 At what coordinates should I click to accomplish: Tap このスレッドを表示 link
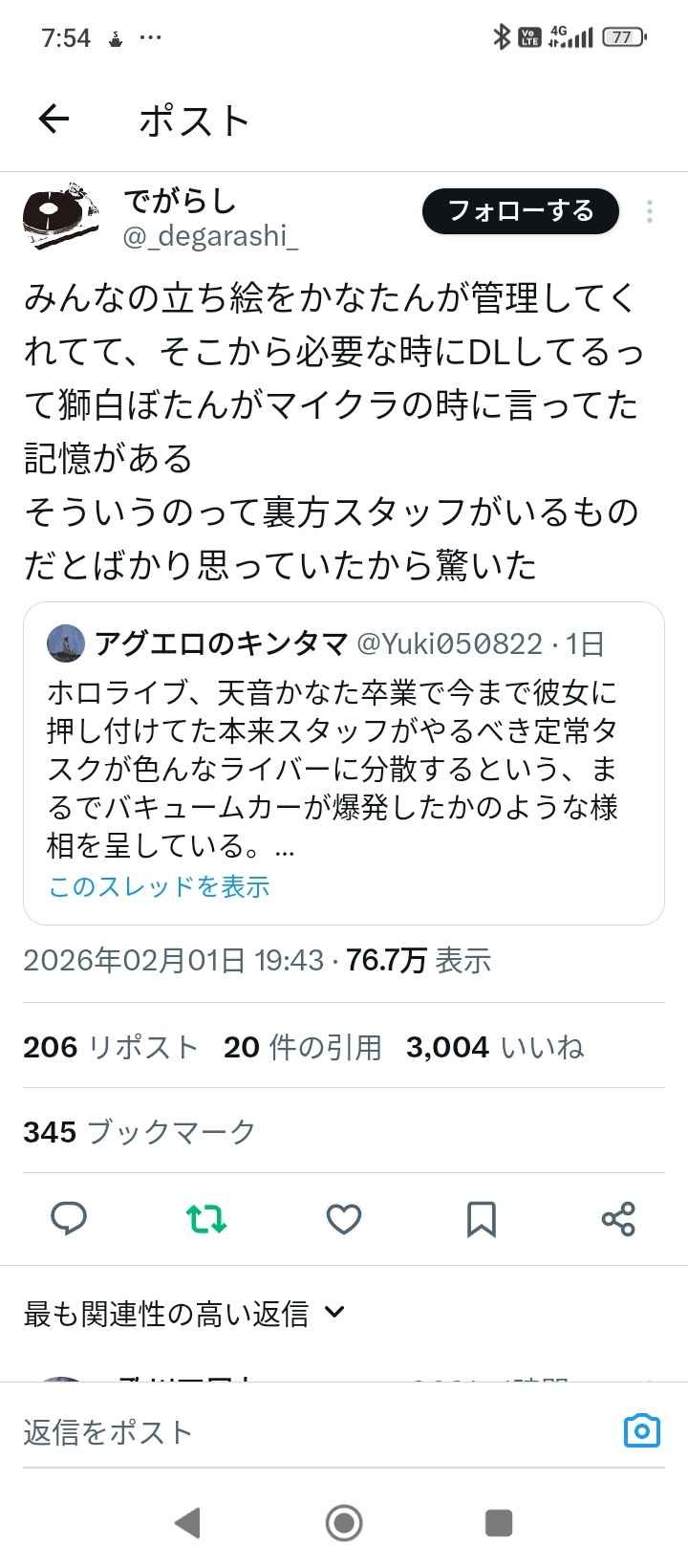[159, 887]
